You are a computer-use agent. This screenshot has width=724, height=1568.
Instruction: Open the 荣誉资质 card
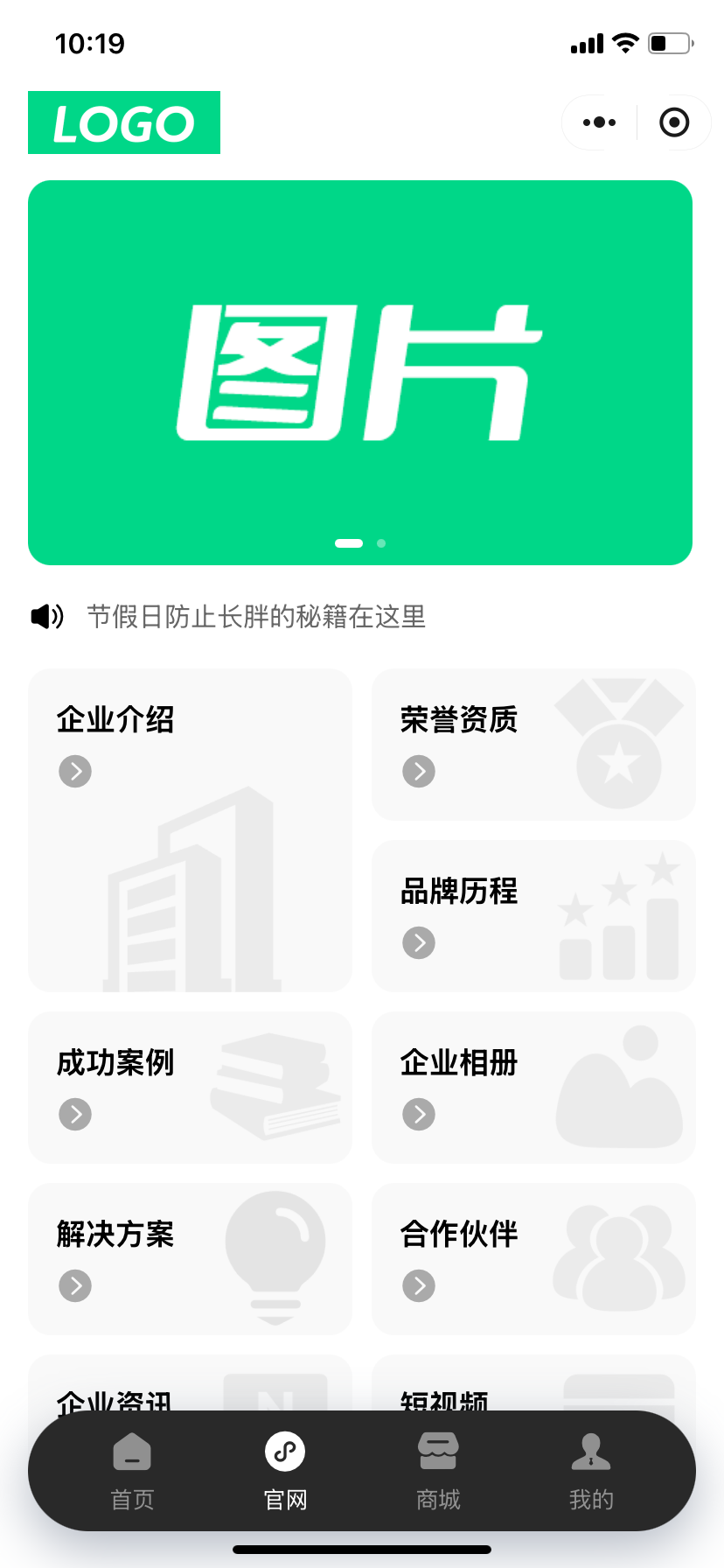pyautogui.click(x=533, y=745)
